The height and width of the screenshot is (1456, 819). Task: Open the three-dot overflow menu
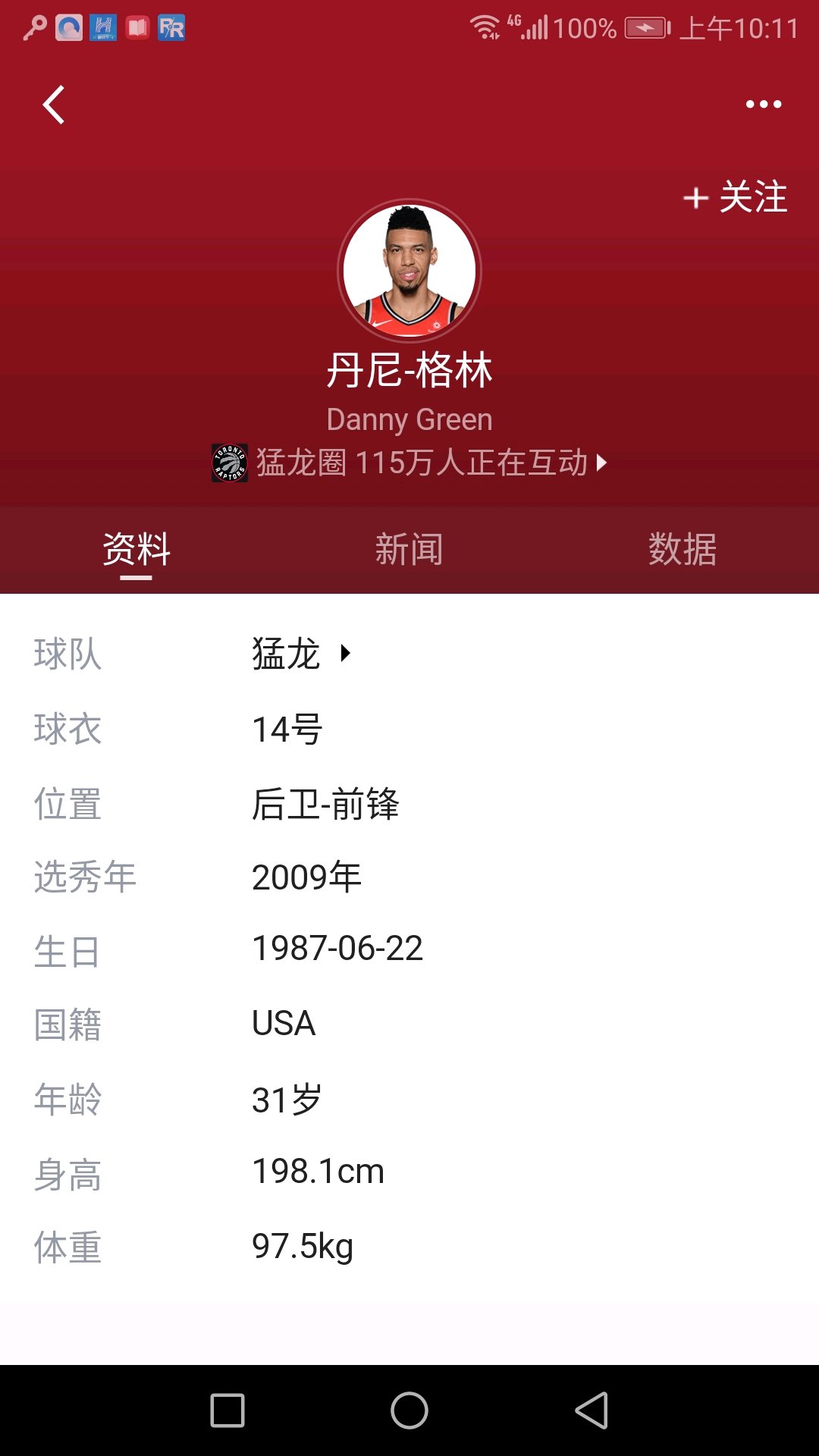pyautogui.click(x=763, y=105)
